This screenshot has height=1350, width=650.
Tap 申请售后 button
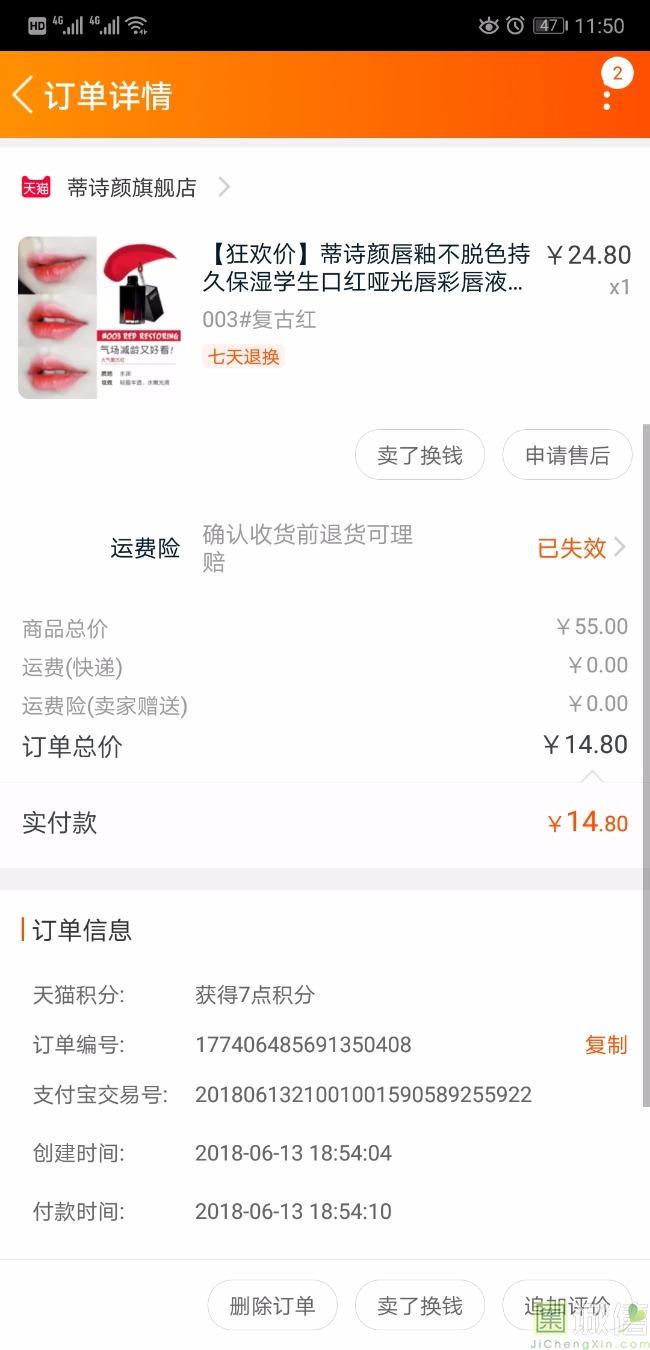[x=567, y=456]
